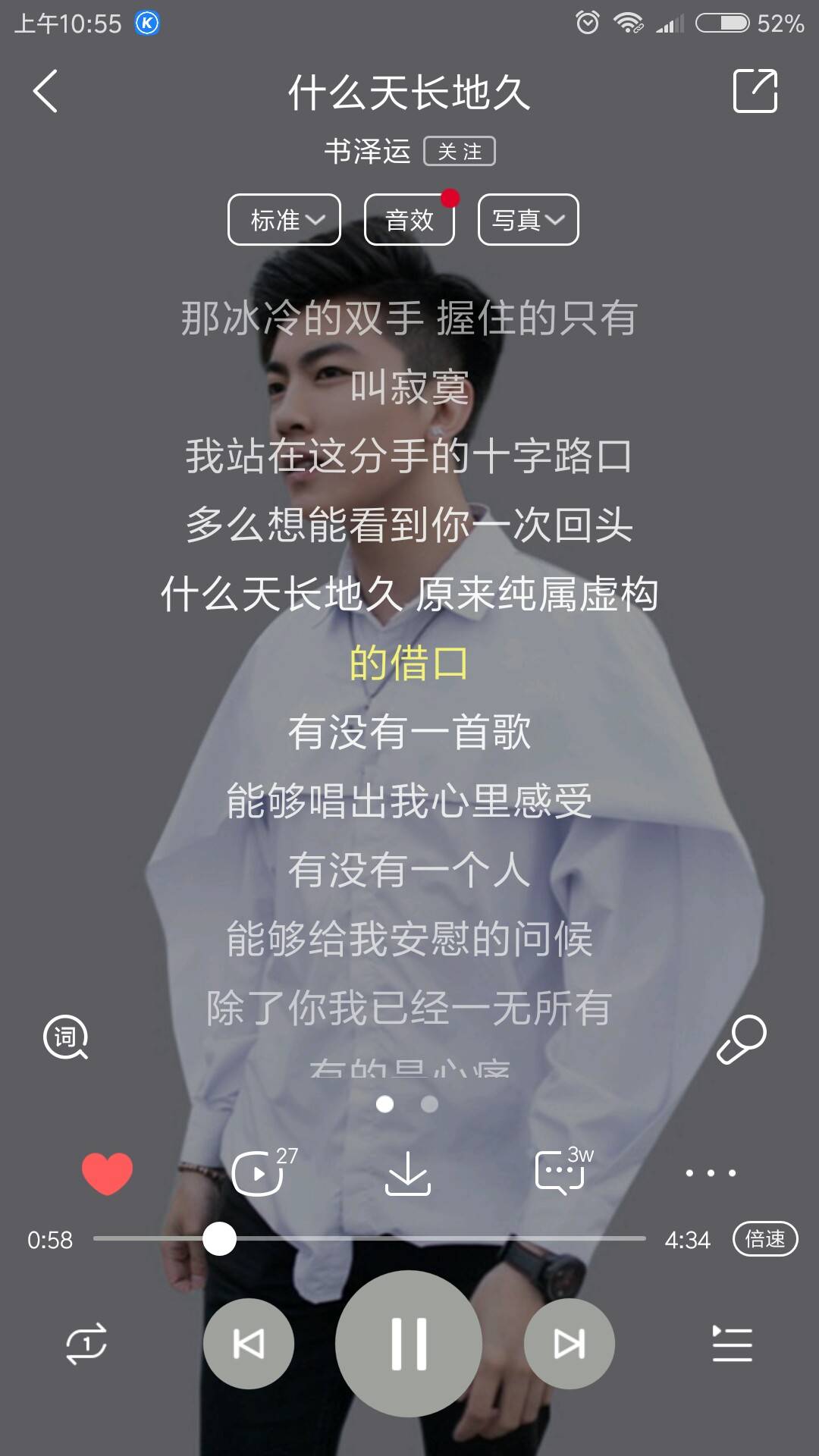Share this song
The image size is (819, 1456).
coord(755,91)
